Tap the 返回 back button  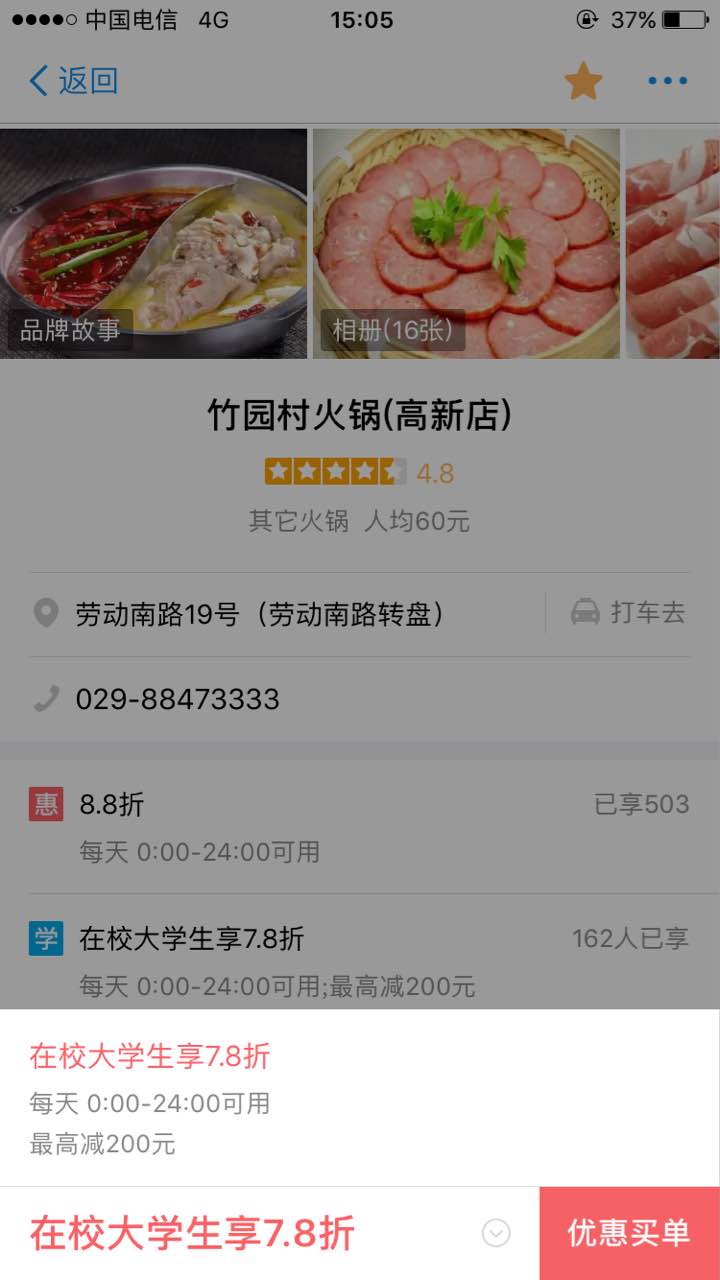pos(74,81)
